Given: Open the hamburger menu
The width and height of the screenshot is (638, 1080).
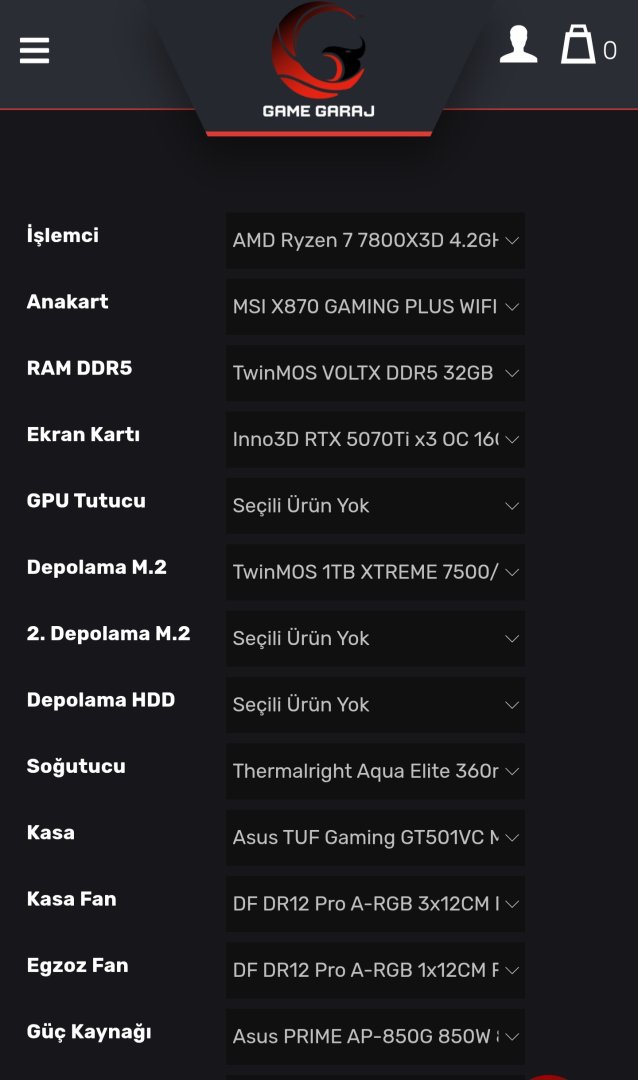Looking at the screenshot, I should (x=34, y=50).
